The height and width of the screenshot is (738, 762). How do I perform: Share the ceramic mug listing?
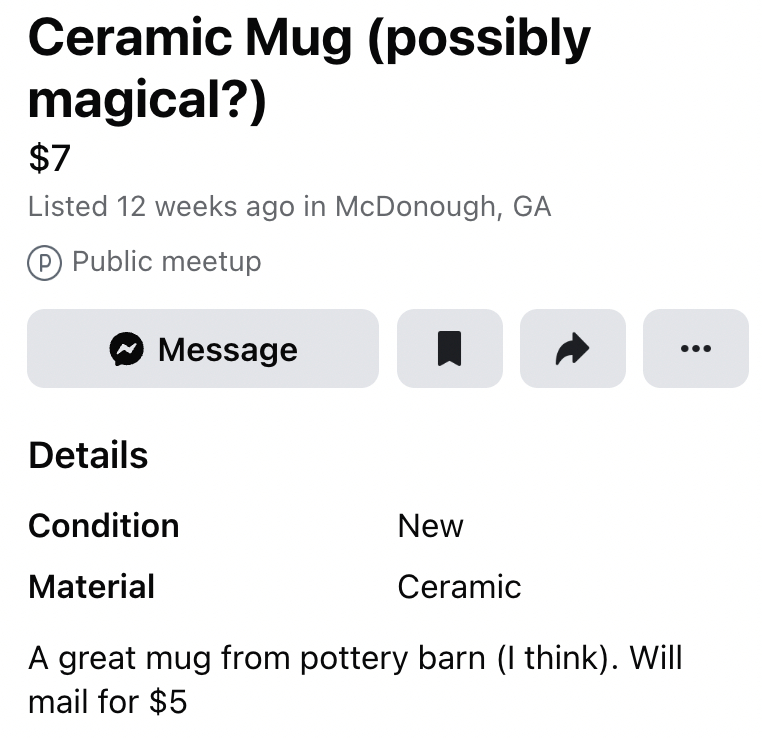572,349
